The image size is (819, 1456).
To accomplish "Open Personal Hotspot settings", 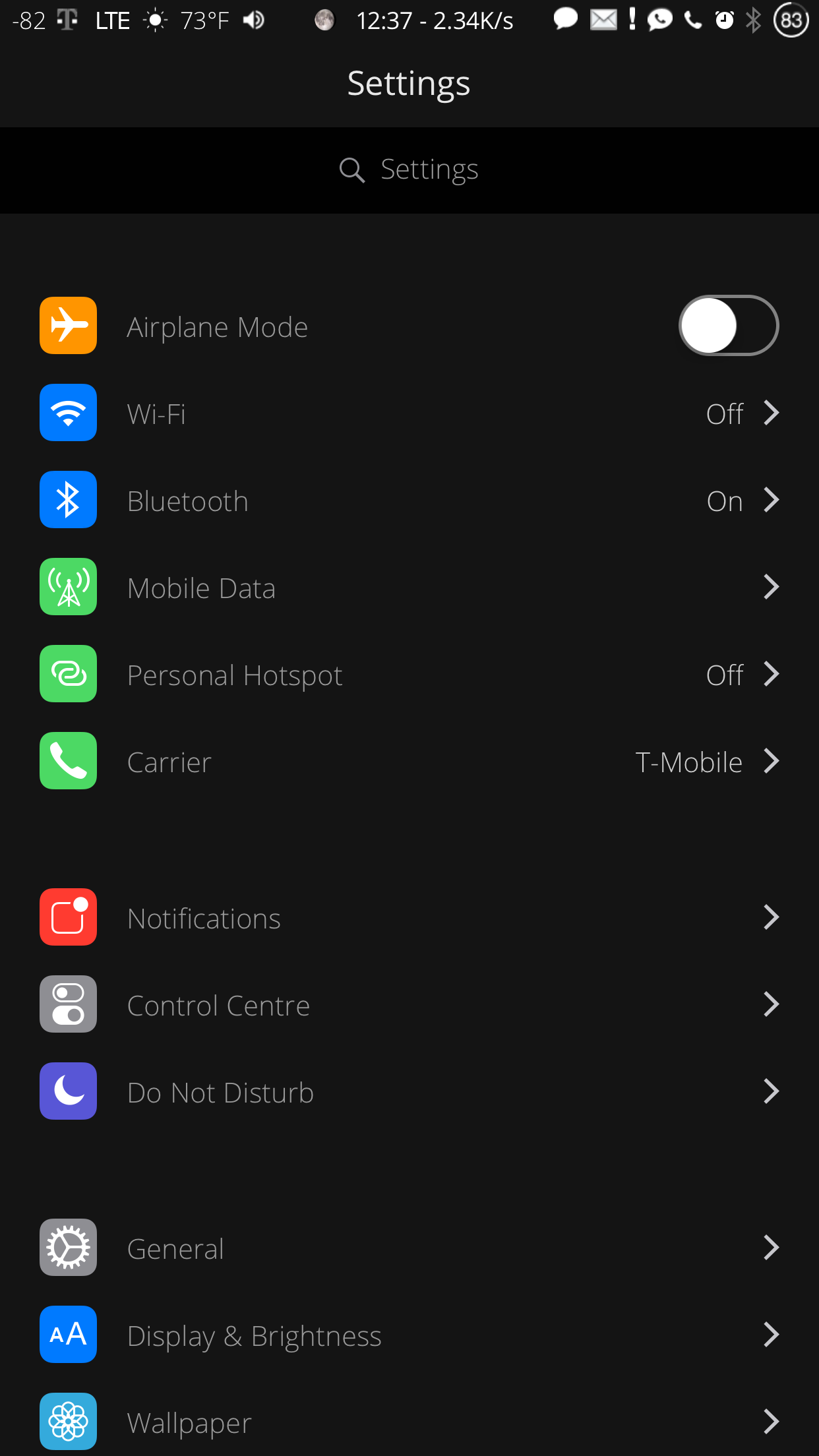I will coord(409,675).
